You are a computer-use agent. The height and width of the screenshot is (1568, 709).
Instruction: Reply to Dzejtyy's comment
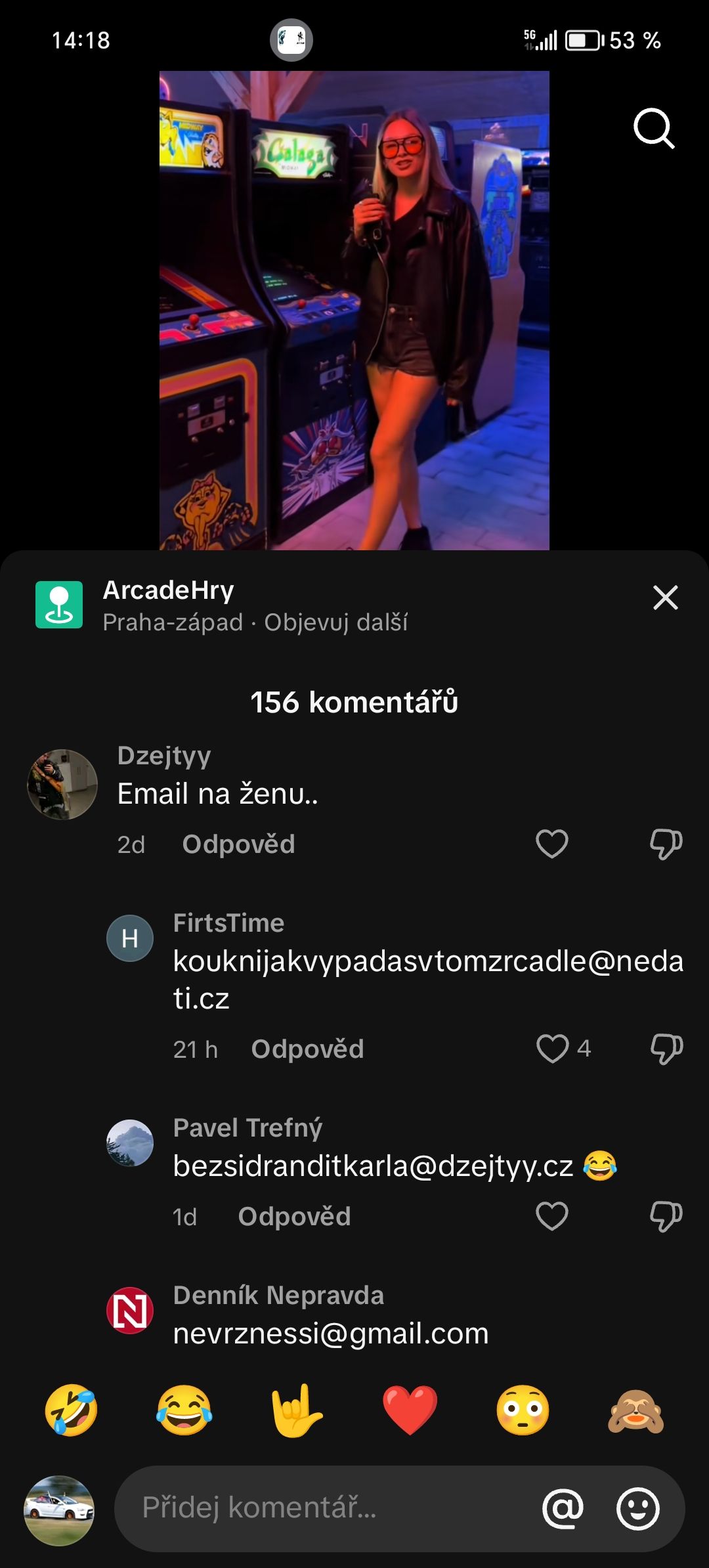tap(238, 844)
